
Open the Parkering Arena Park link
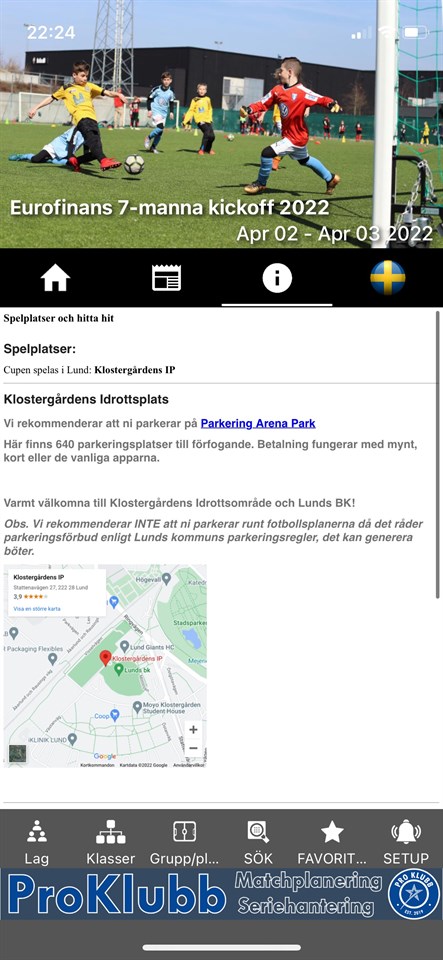[x=258, y=423]
